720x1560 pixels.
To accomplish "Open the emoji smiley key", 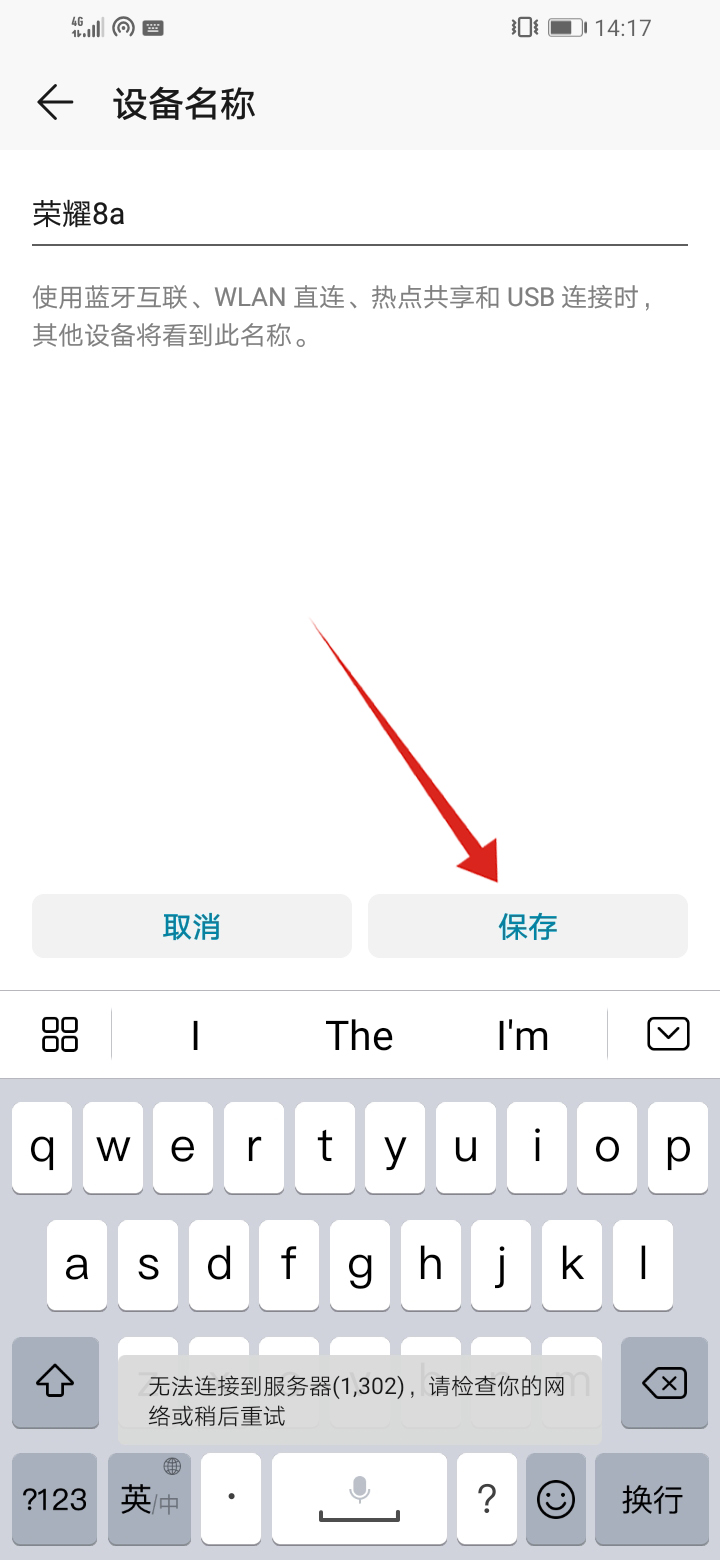I will pyautogui.click(x=556, y=1499).
